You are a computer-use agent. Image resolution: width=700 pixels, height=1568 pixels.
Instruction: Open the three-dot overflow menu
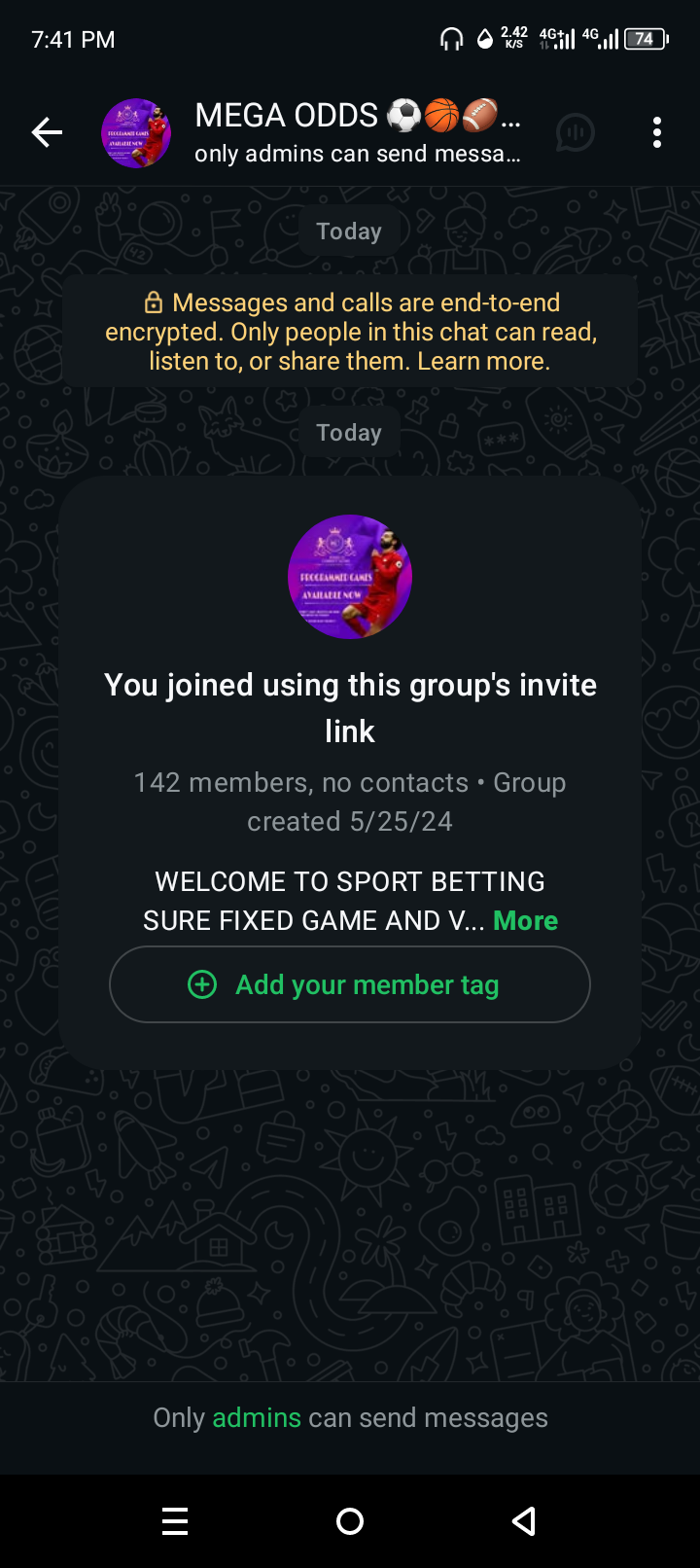click(x=657, y=132)
